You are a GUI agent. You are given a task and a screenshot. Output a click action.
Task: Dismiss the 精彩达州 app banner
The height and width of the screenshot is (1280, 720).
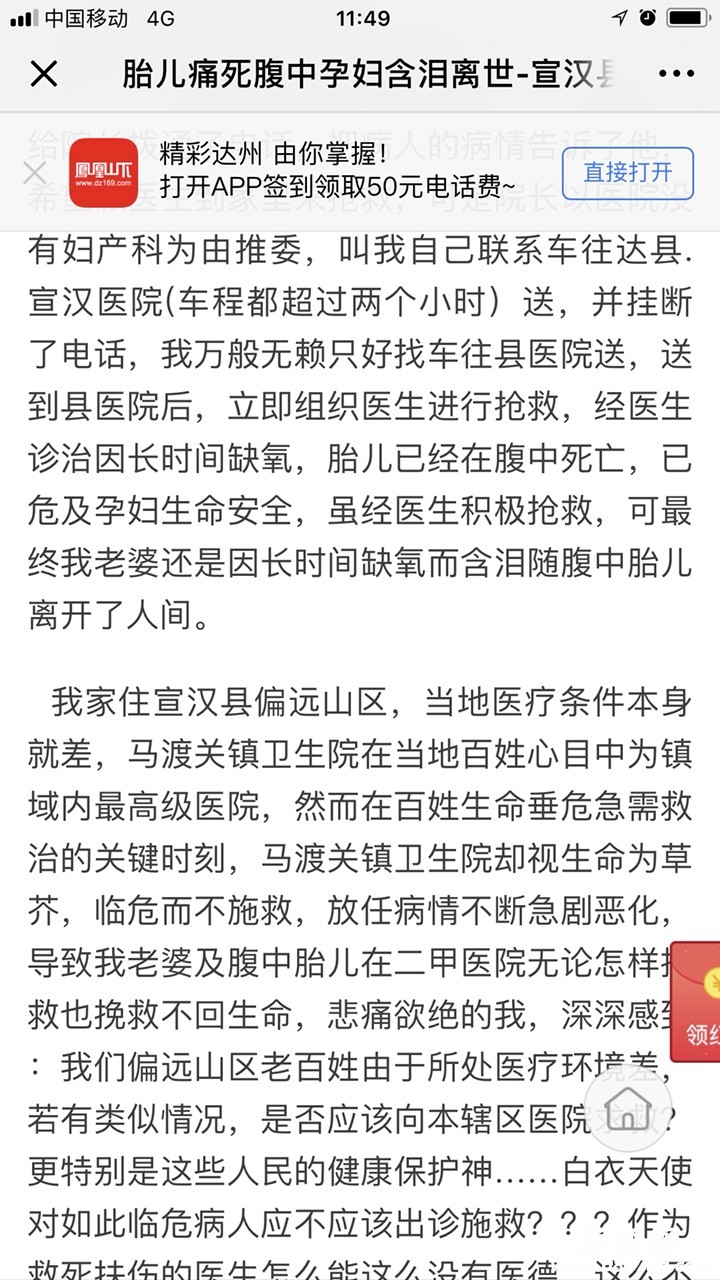pos(34,173)
